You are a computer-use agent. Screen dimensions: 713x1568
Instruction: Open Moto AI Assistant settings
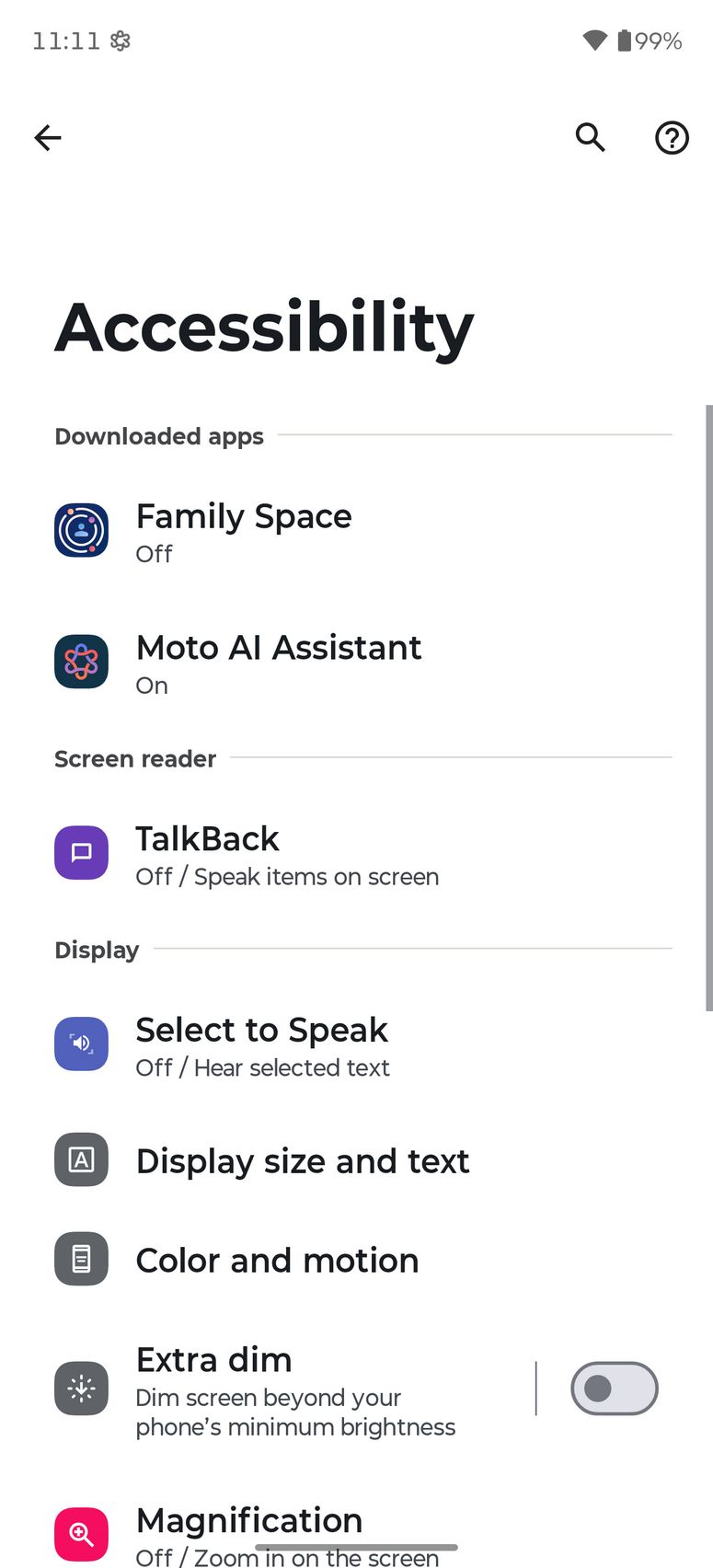(278, 663)
